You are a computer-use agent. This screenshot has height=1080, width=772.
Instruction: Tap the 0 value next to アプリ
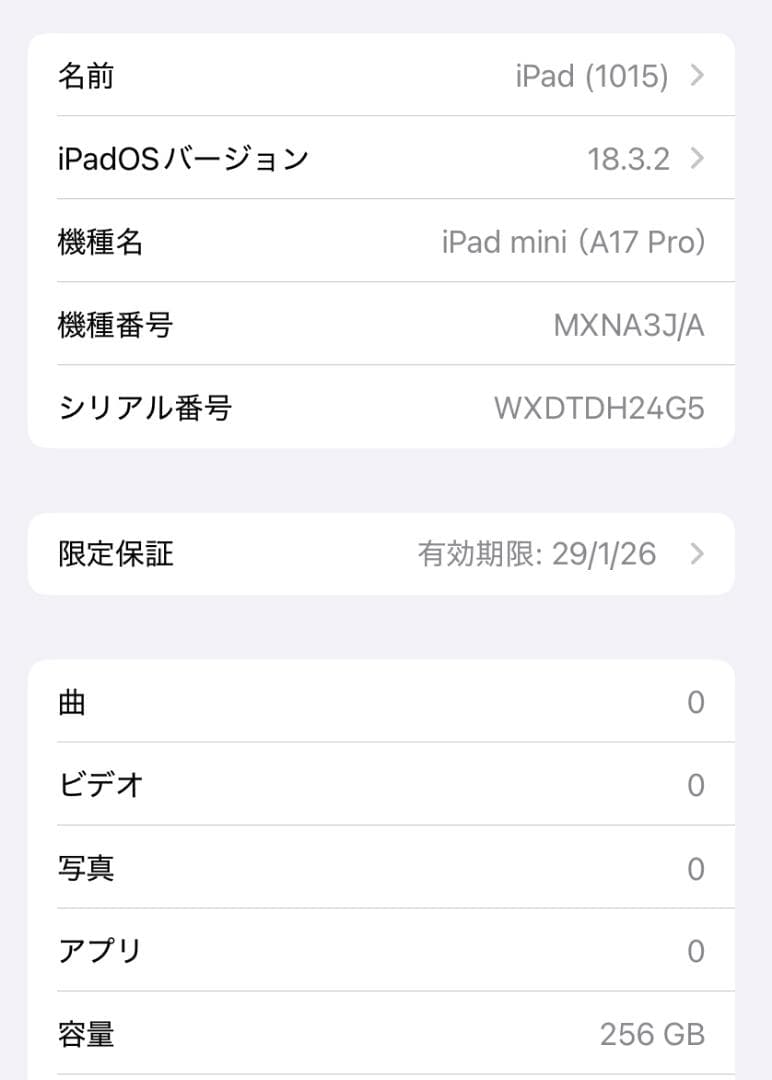point(696,953)
